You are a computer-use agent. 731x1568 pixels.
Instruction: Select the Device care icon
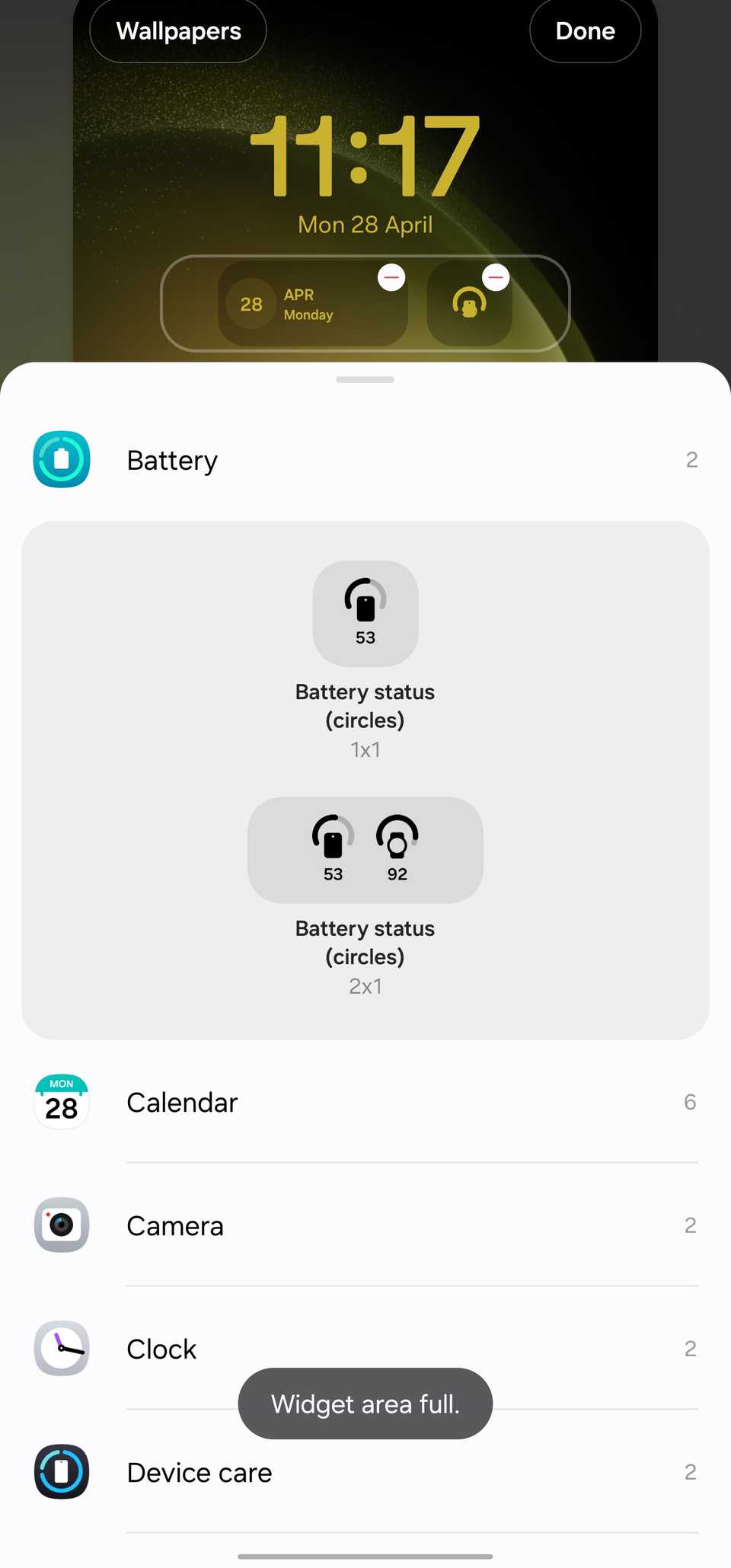pyautogui.click(x=61, y=1472)
